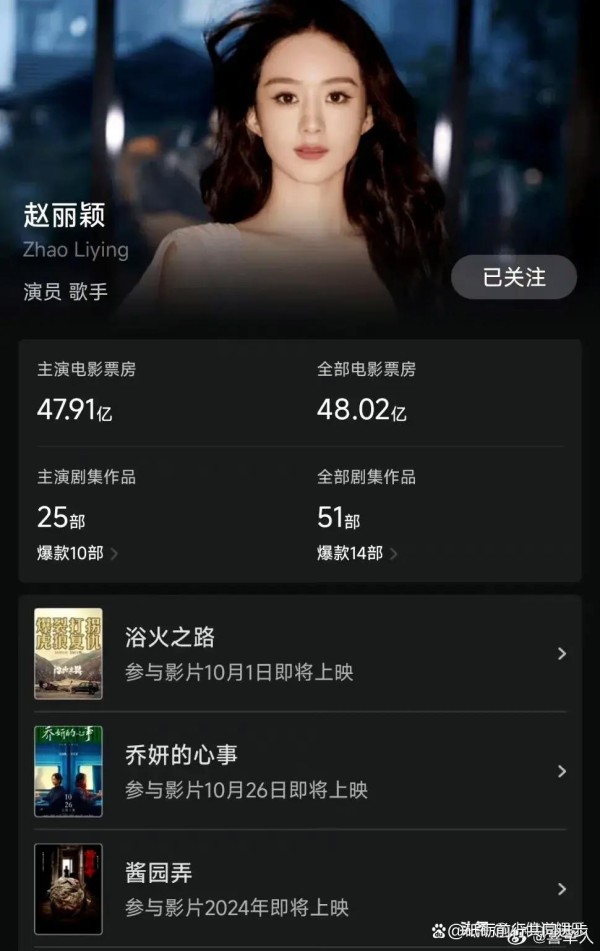
Task: Open 爆款14部 under 全部剧集作品
Action: [357, 553]
